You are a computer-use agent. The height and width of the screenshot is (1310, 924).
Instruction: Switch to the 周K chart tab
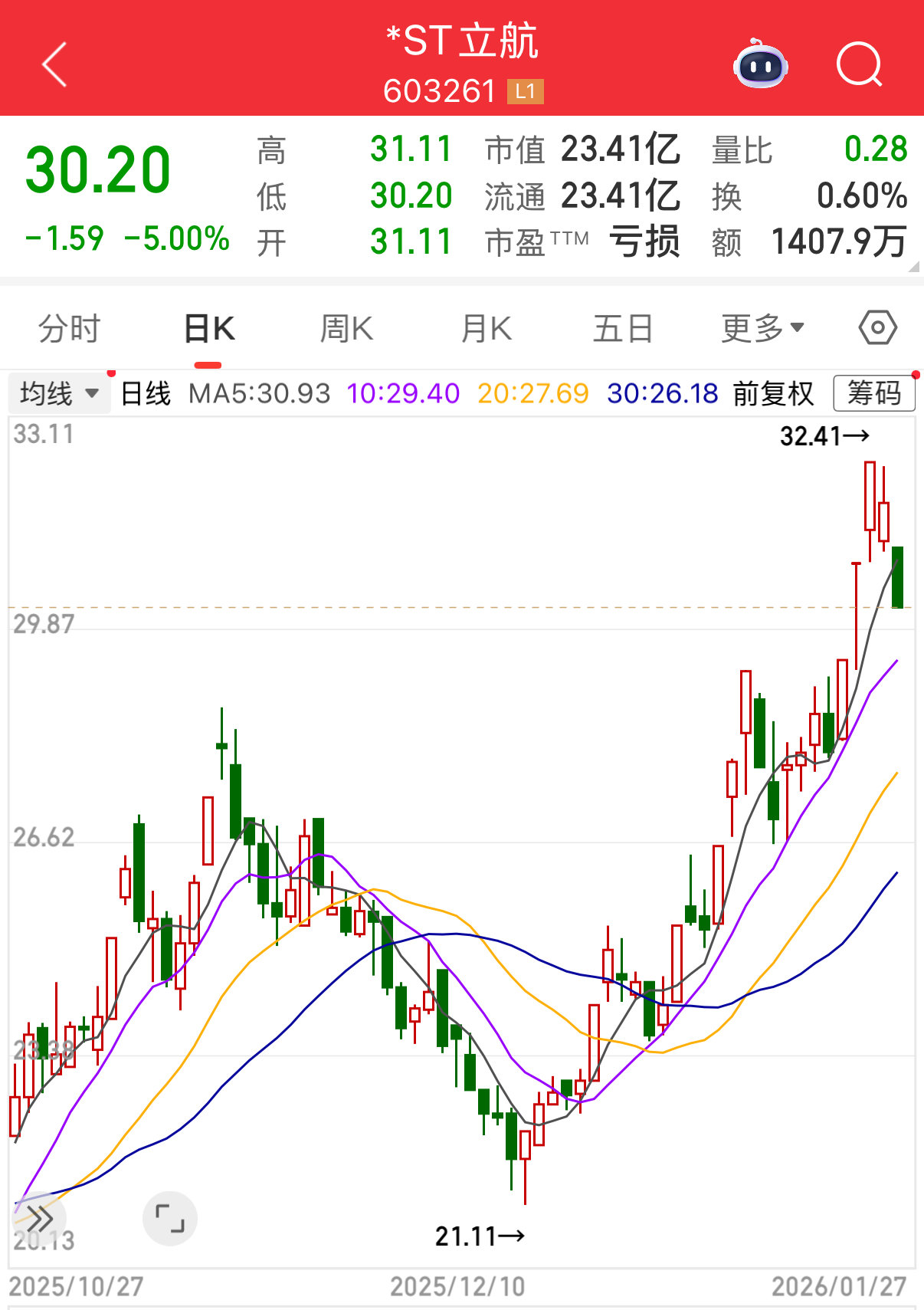pyautogui.click(x=346, y=329)
